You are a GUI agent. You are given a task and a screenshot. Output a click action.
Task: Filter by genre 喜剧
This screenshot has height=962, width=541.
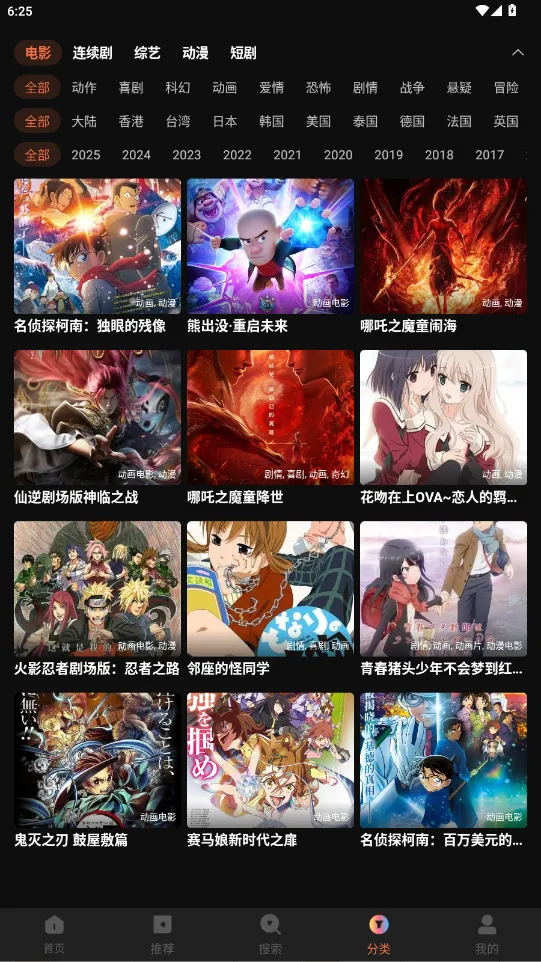click(x=131, y=88)
